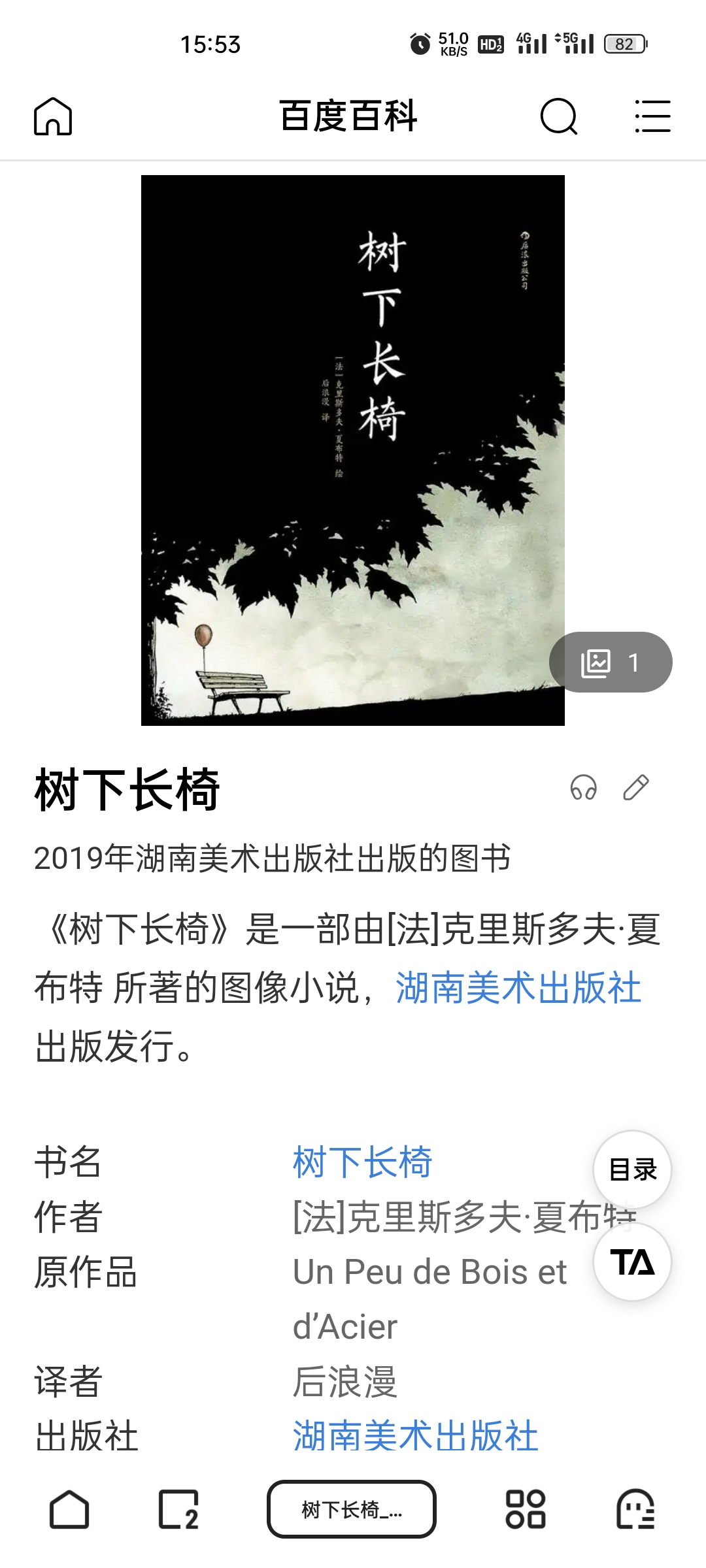Tap the 树下长椅 address bar
706x1568 pixels.
point(352,1509)
